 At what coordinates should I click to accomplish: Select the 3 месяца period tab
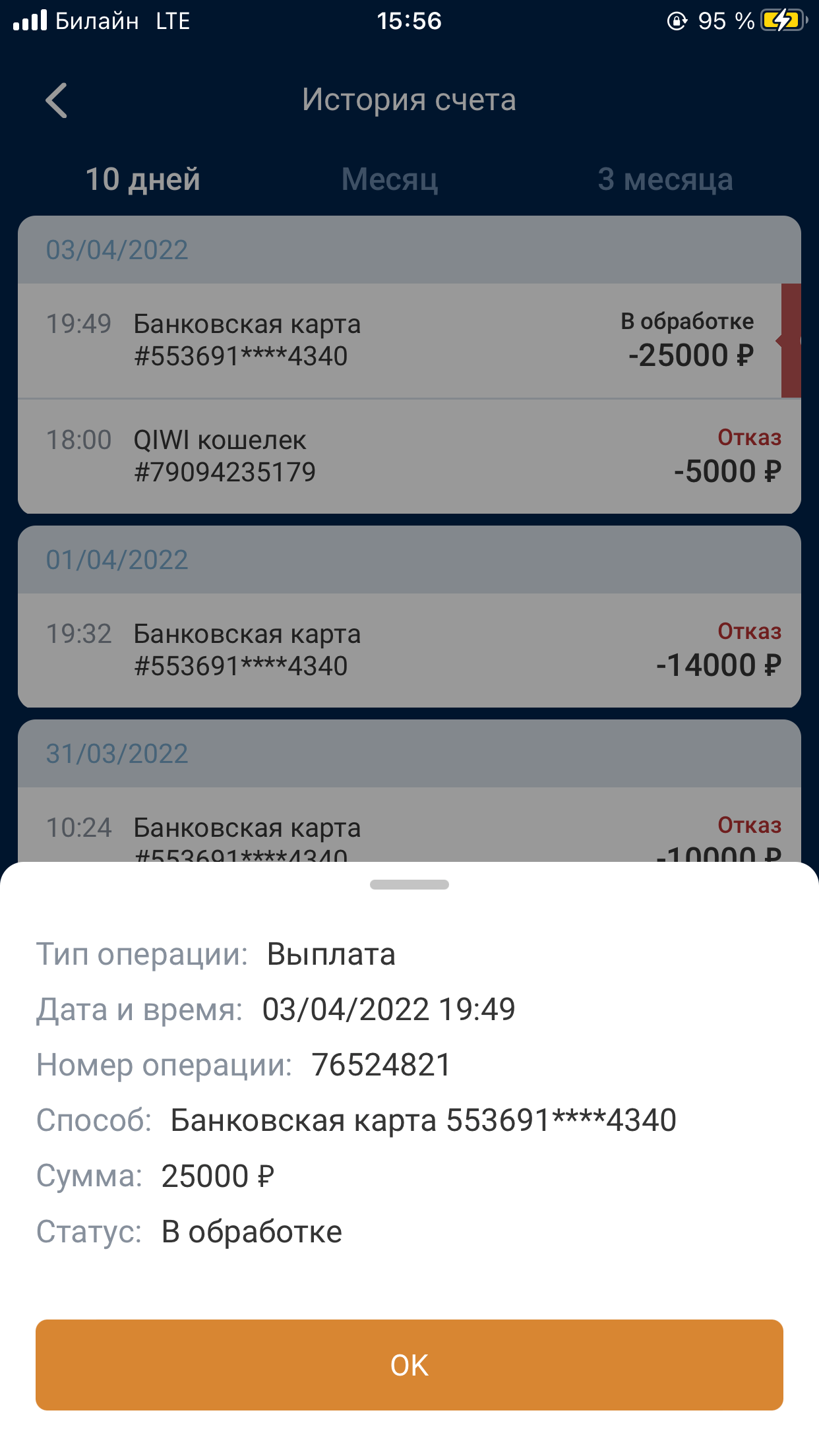click(665, 179)
